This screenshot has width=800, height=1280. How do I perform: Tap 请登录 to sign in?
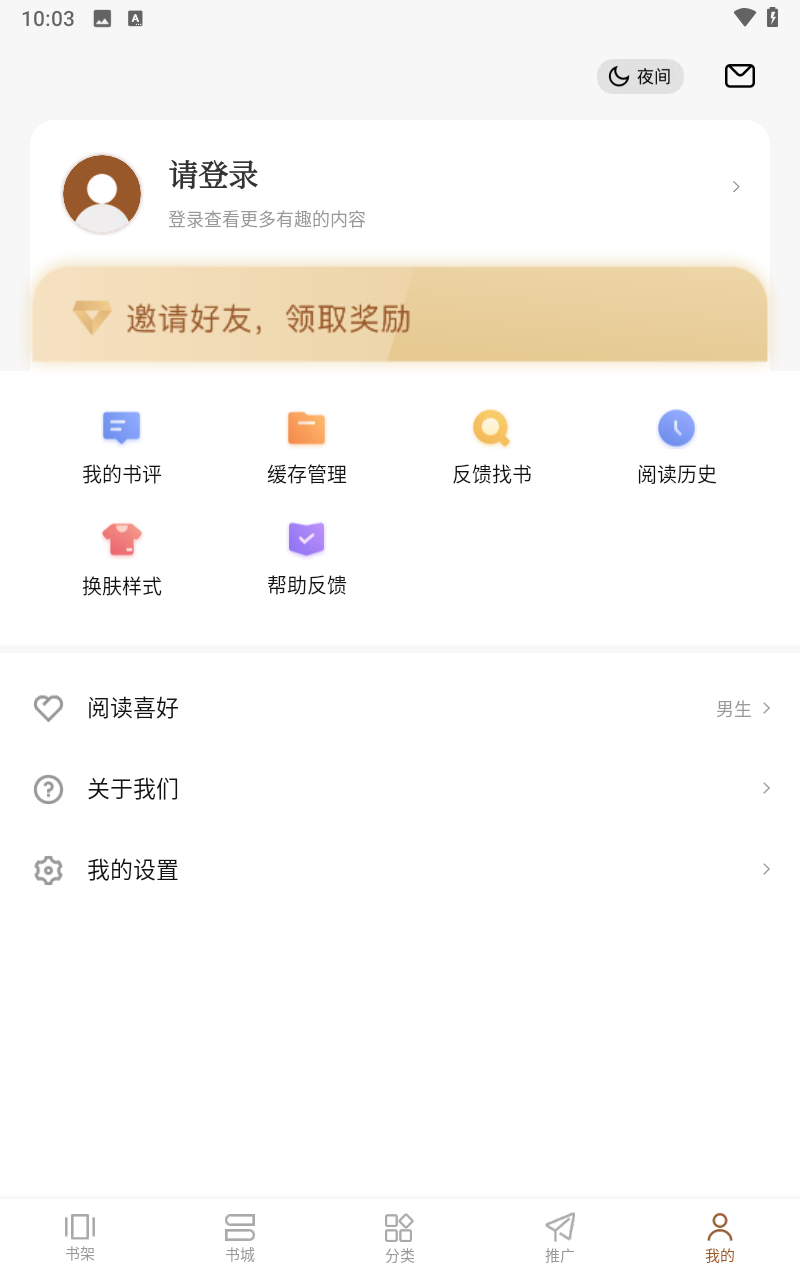click(214, 175)
